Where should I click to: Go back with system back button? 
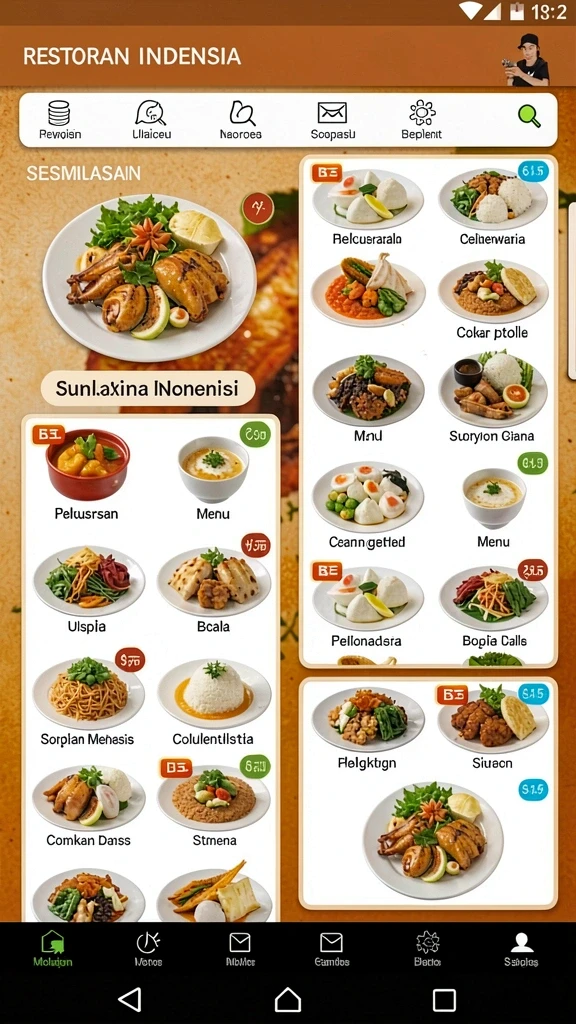point(130,999)
